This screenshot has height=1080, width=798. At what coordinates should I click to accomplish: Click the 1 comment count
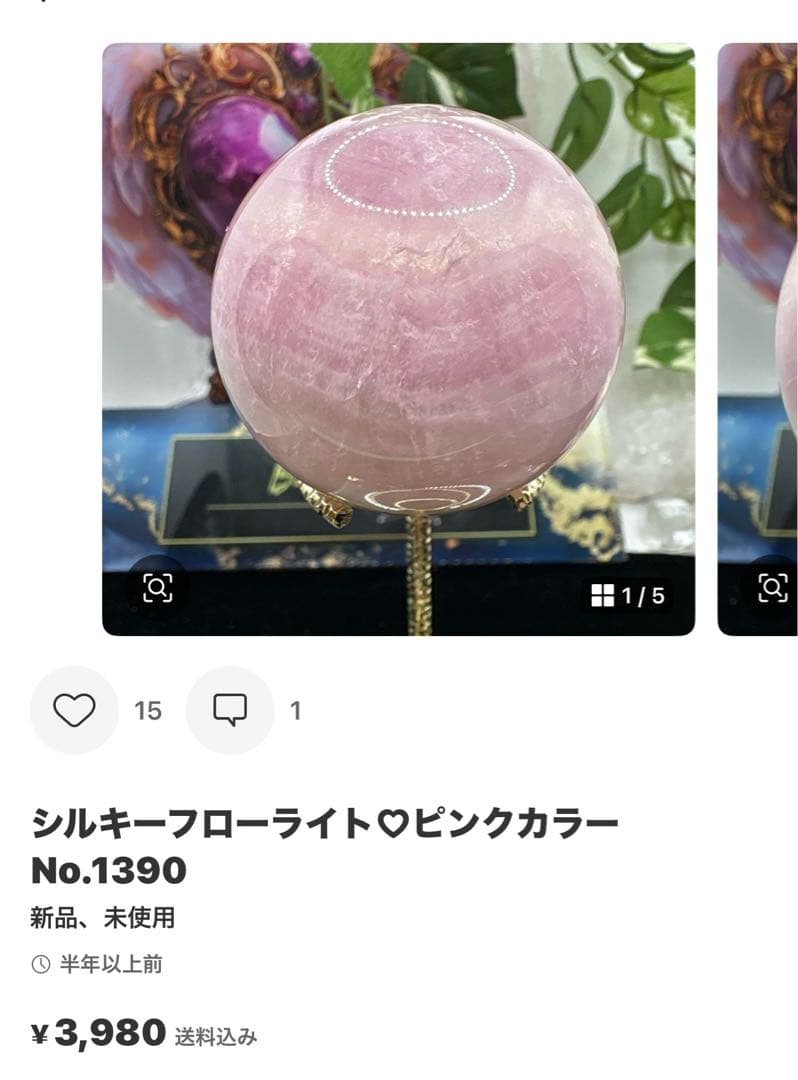[295, 710]
